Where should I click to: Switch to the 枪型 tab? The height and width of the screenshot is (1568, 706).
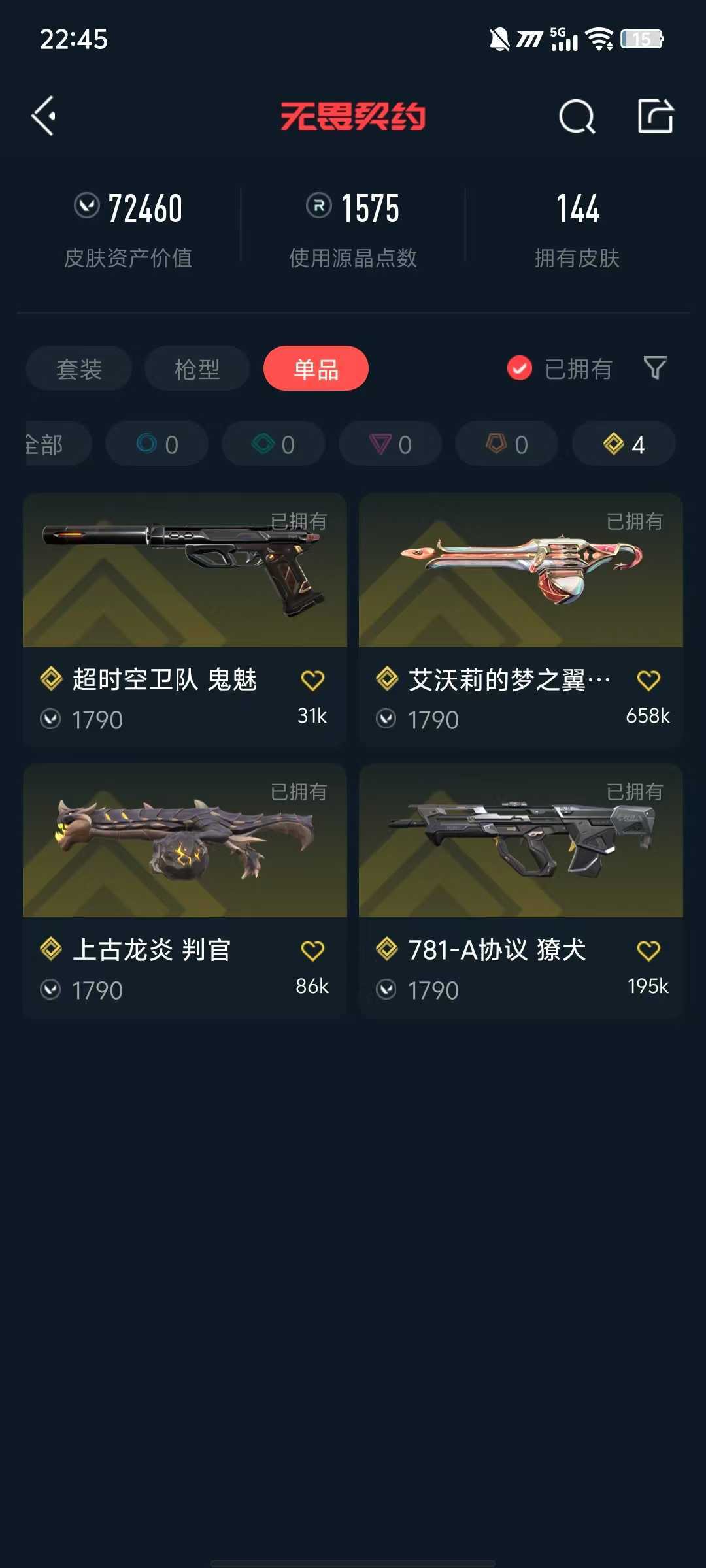(197, 368)
